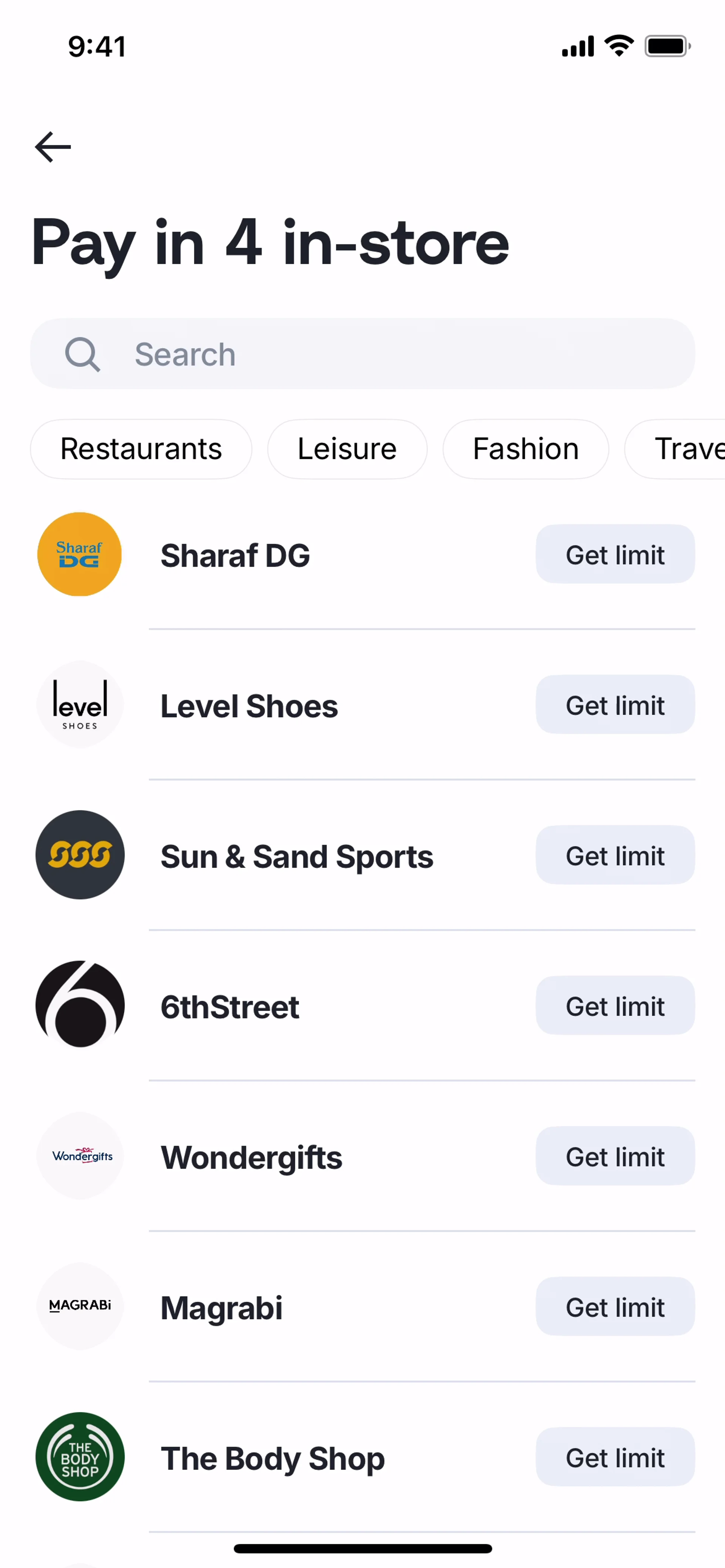Get limit for The Body Shop
The width and height of the screenshot is (725, 1568).
(615, 1457)
